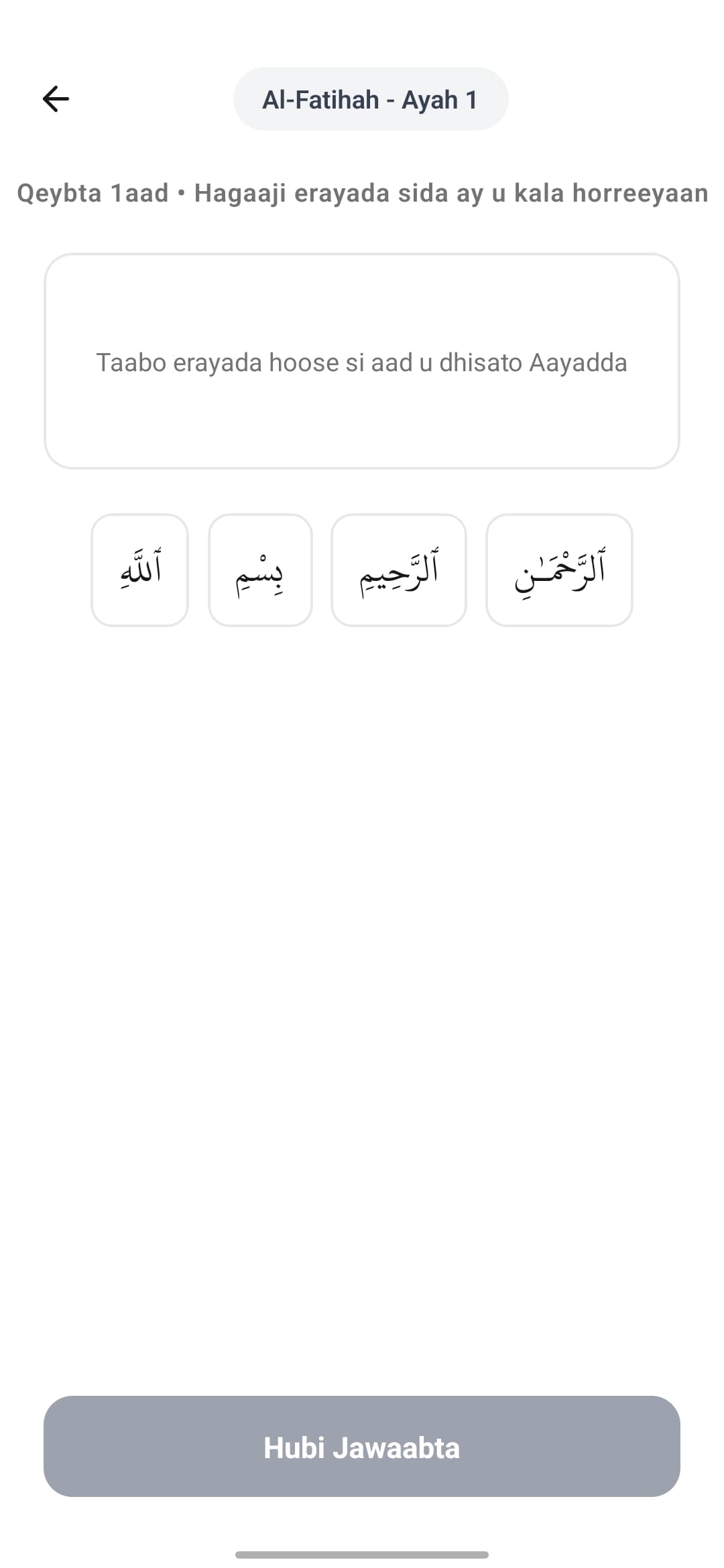Pick the word tile ٱلرَّحْمَٰنِ

[x=559, y=570]
